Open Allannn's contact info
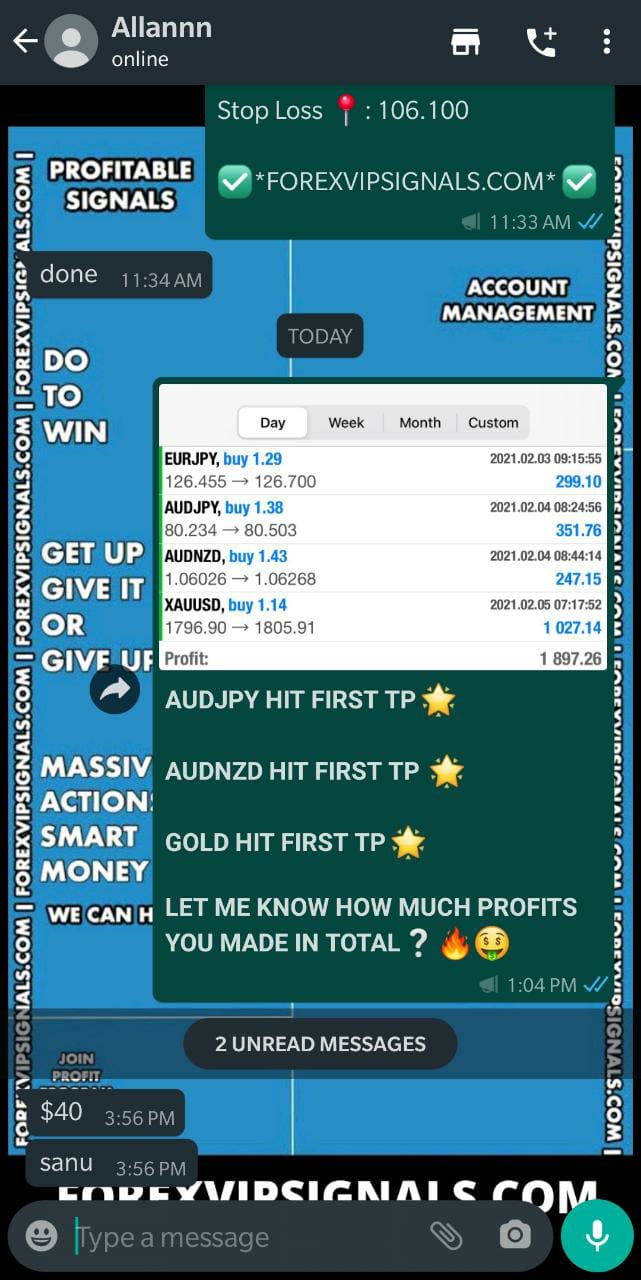This screenshot has height=1280, width=641. (x=160, y=41)
